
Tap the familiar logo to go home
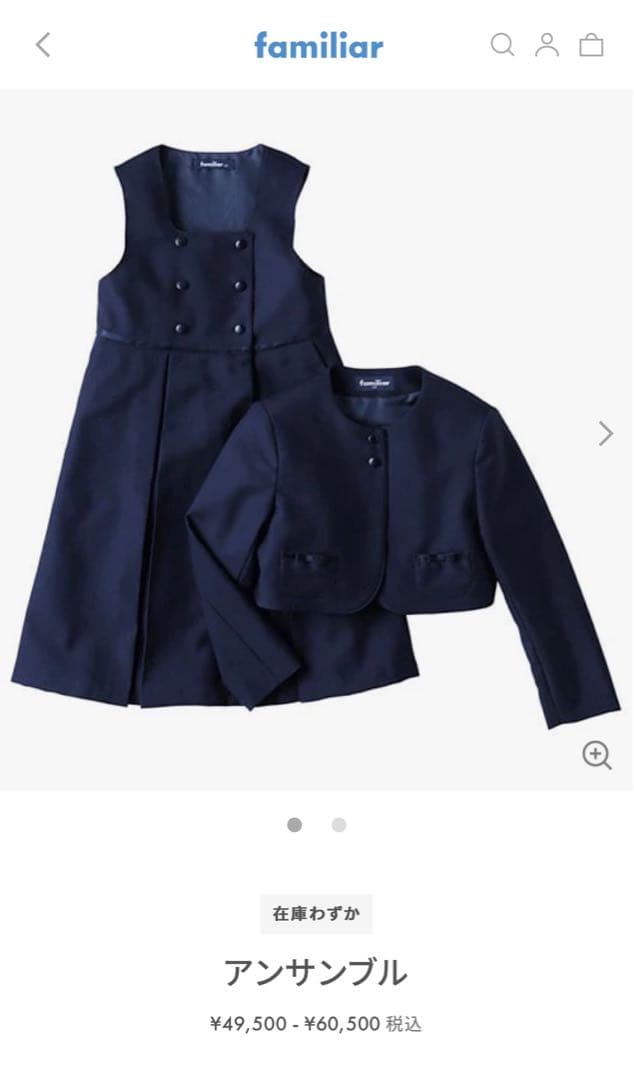(x=318, y=45)
